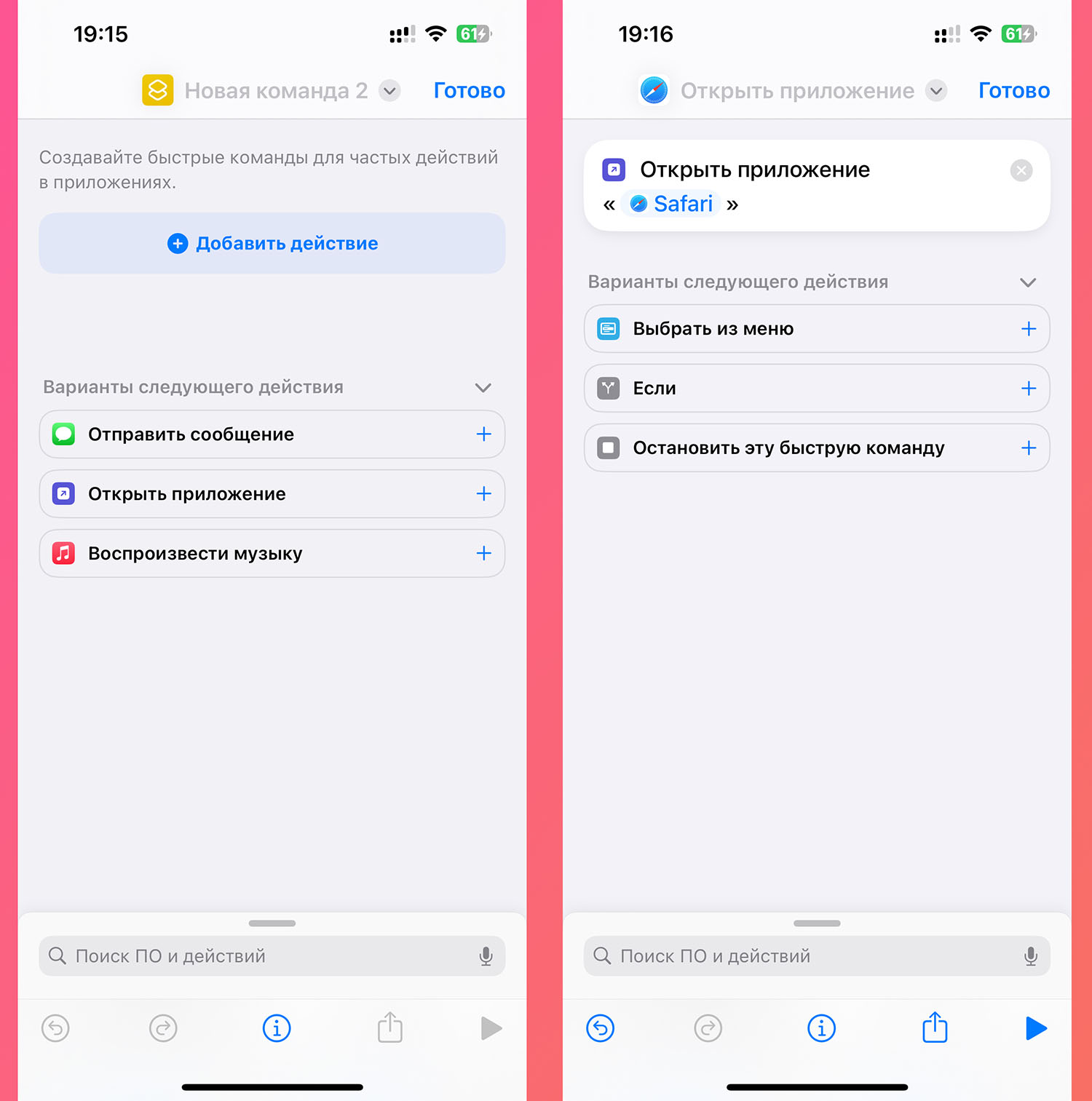The image size is (1092, 1101).
Task: Expand the Новая команда 2 title dropdown
Action: pyautogui.click(x=390, y=91)
